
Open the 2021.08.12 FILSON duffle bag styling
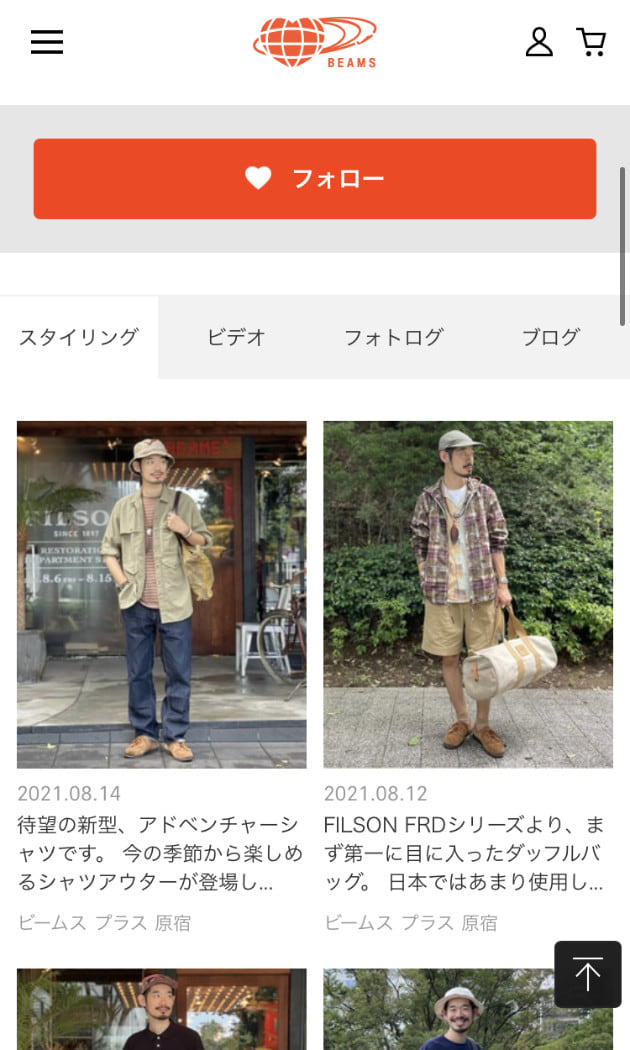[x=468, y=594]
